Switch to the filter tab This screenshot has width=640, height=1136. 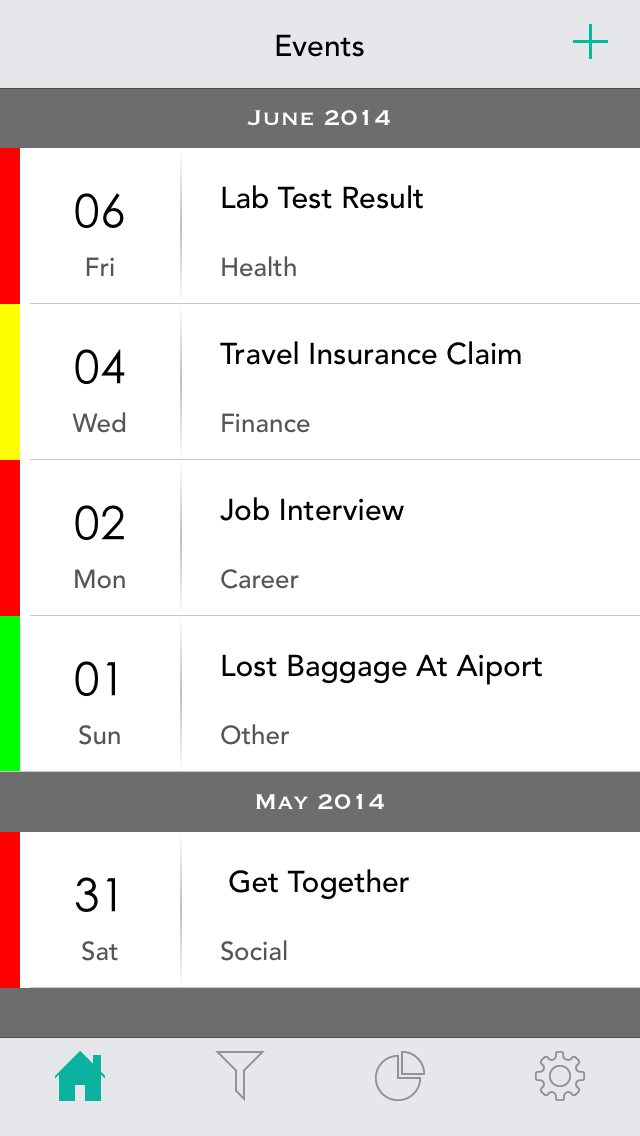pyautogui.click(x=240, y=1076)
